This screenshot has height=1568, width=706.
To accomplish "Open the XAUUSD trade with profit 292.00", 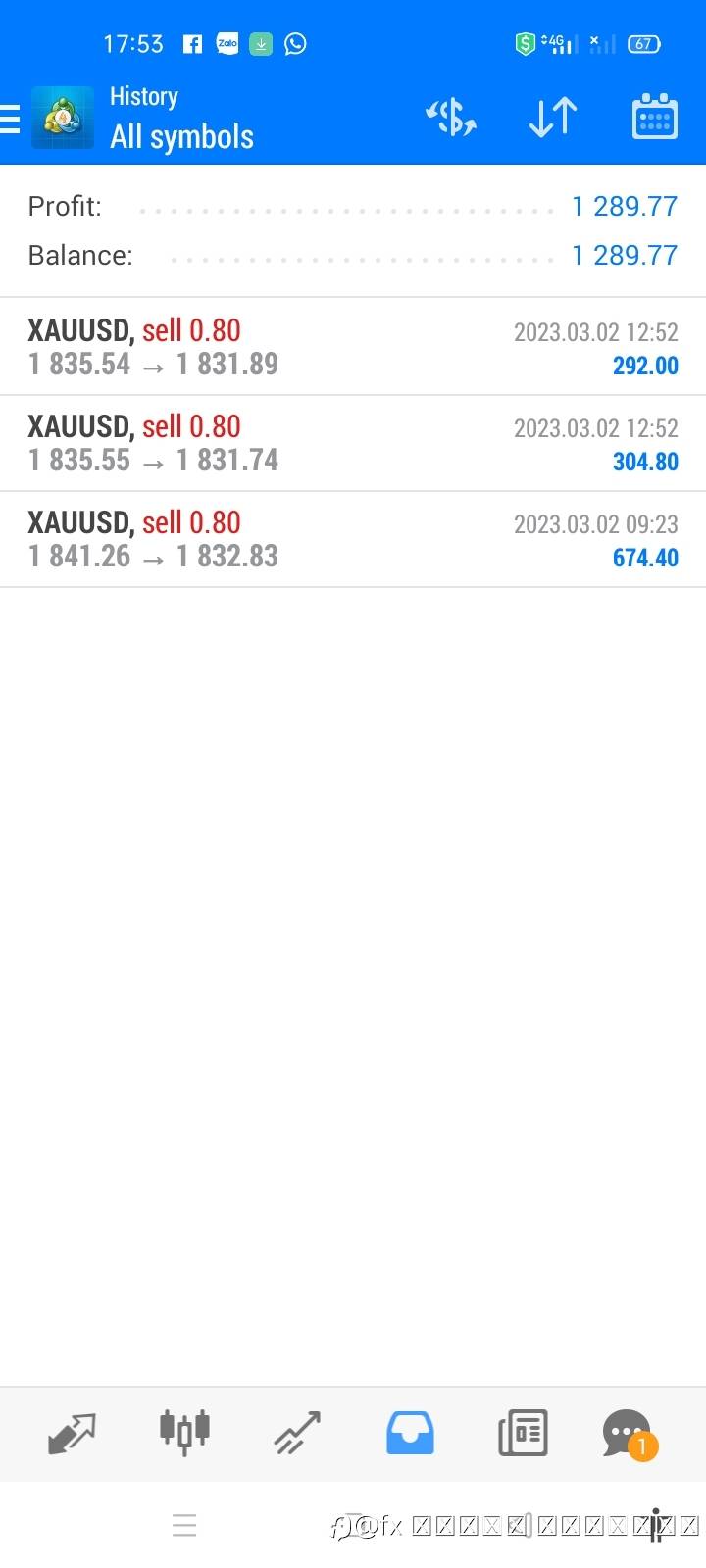I will pyautogui.click(x=353, y=347).
